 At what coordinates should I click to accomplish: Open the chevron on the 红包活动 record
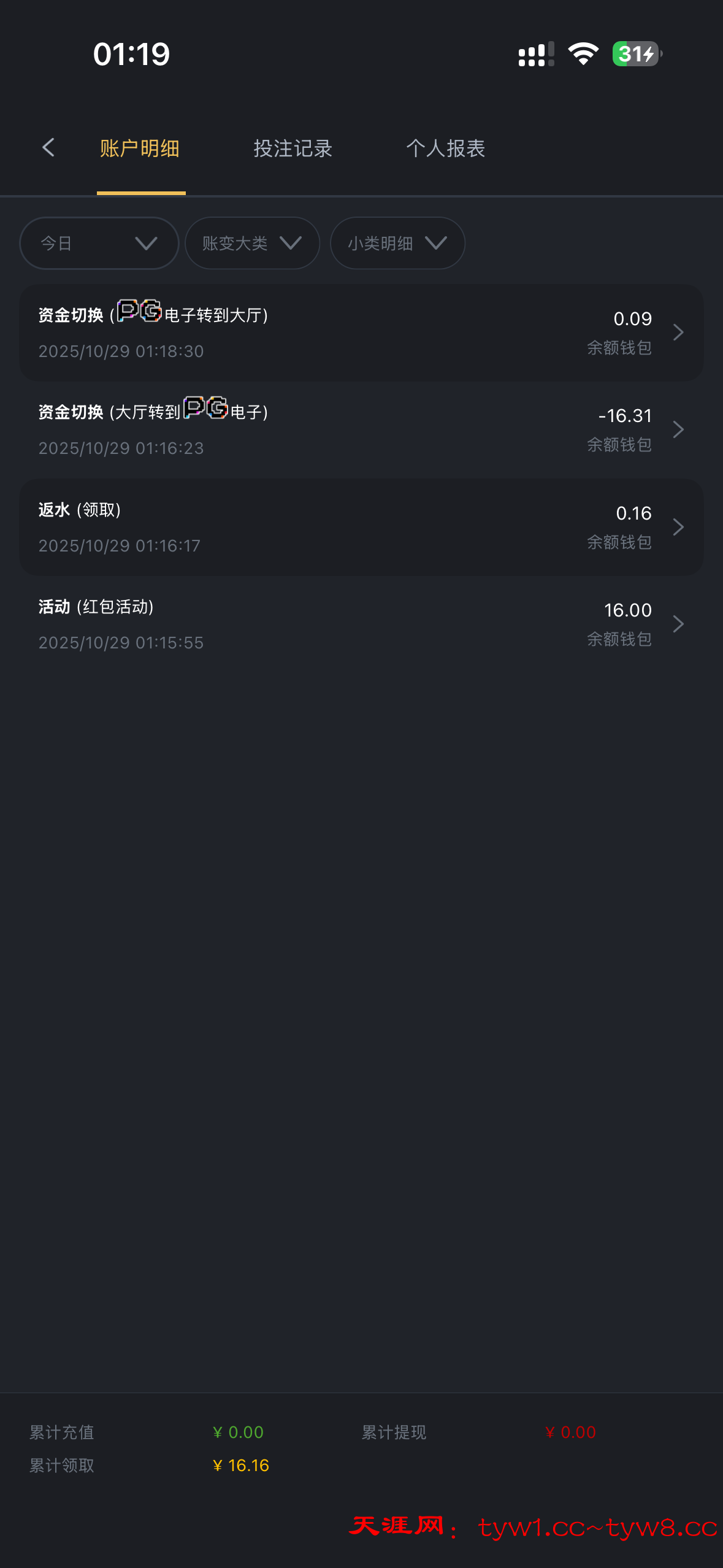click(678, 623)
